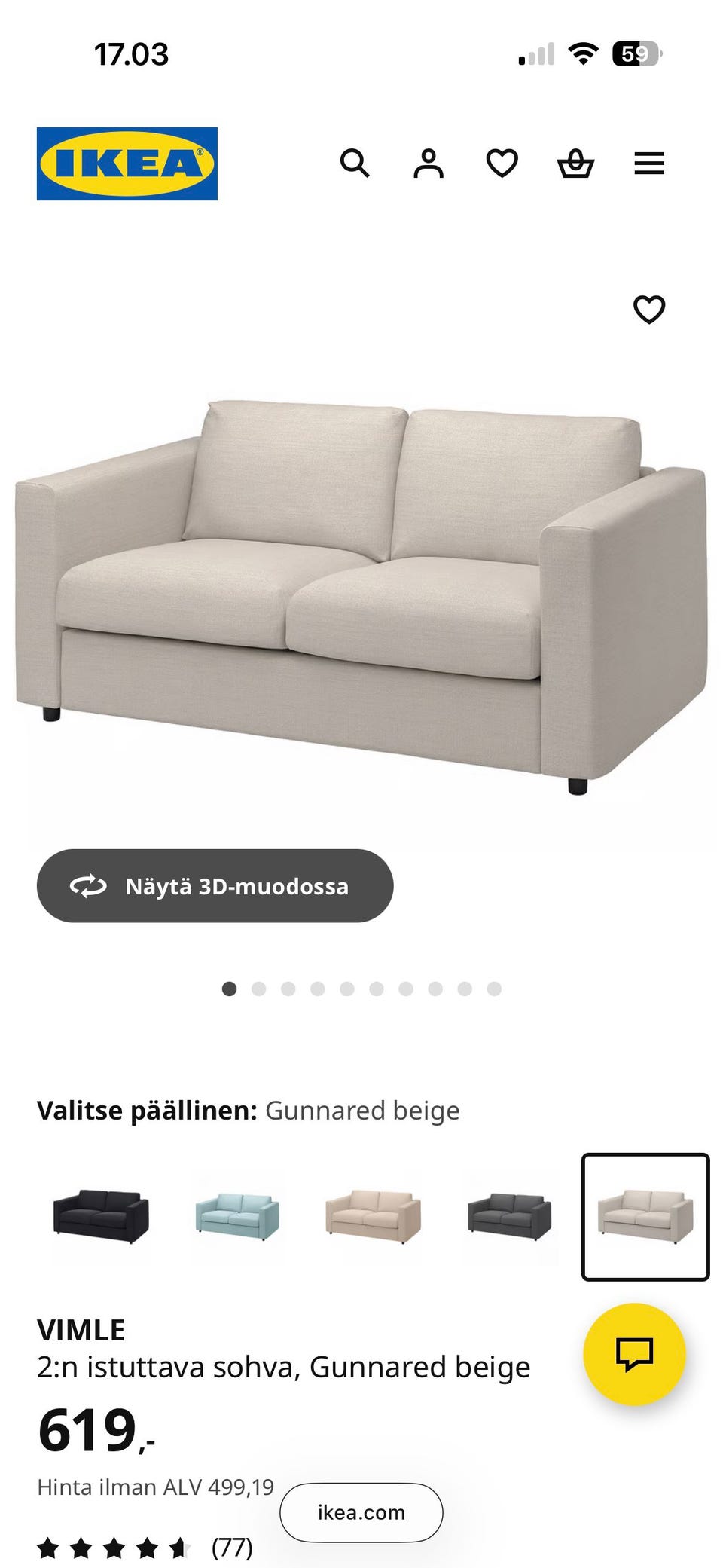
Task: Choose the dark grey sofa cover
Action: click(509, 1216)
